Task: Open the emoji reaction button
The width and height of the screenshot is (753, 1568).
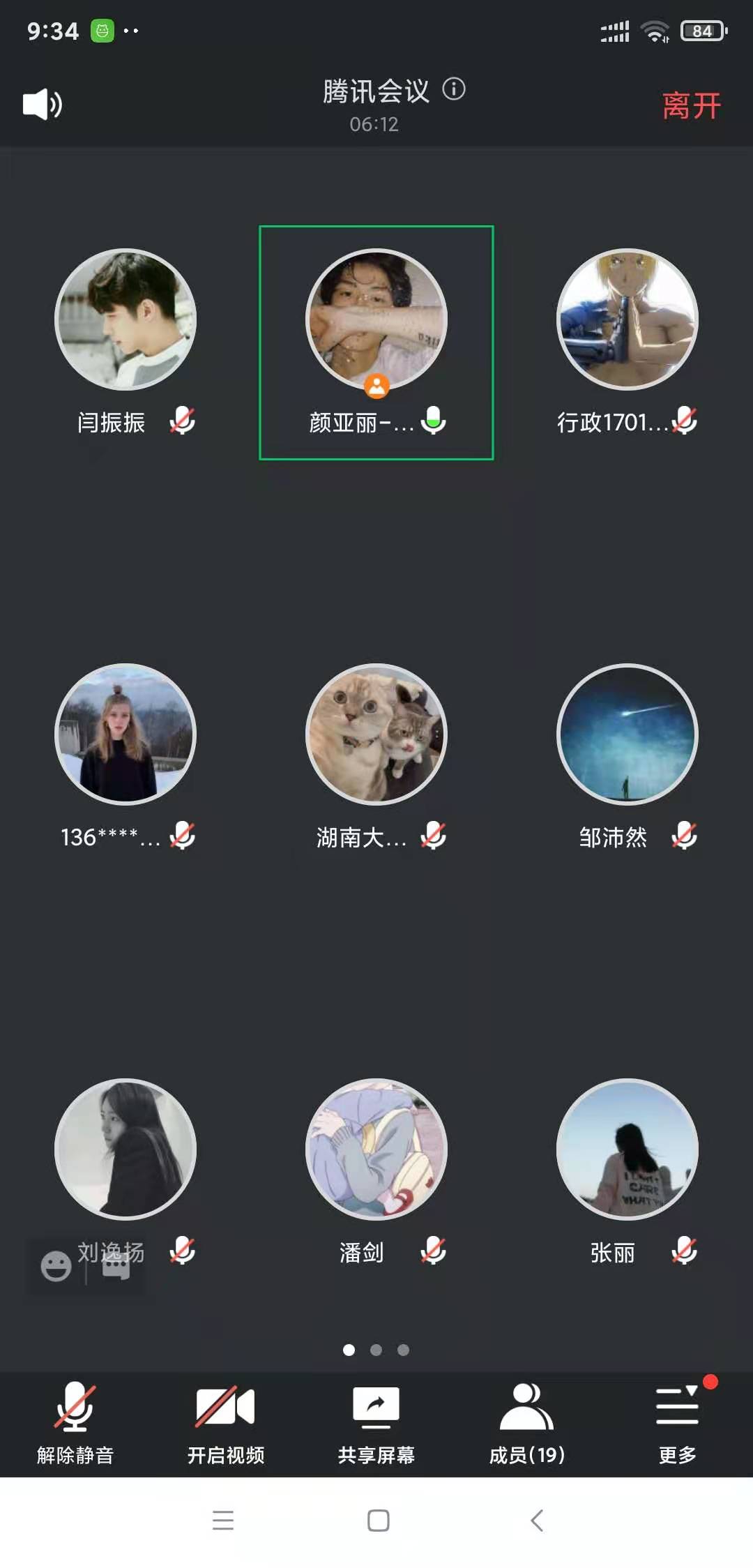Action: (56, 1266)
